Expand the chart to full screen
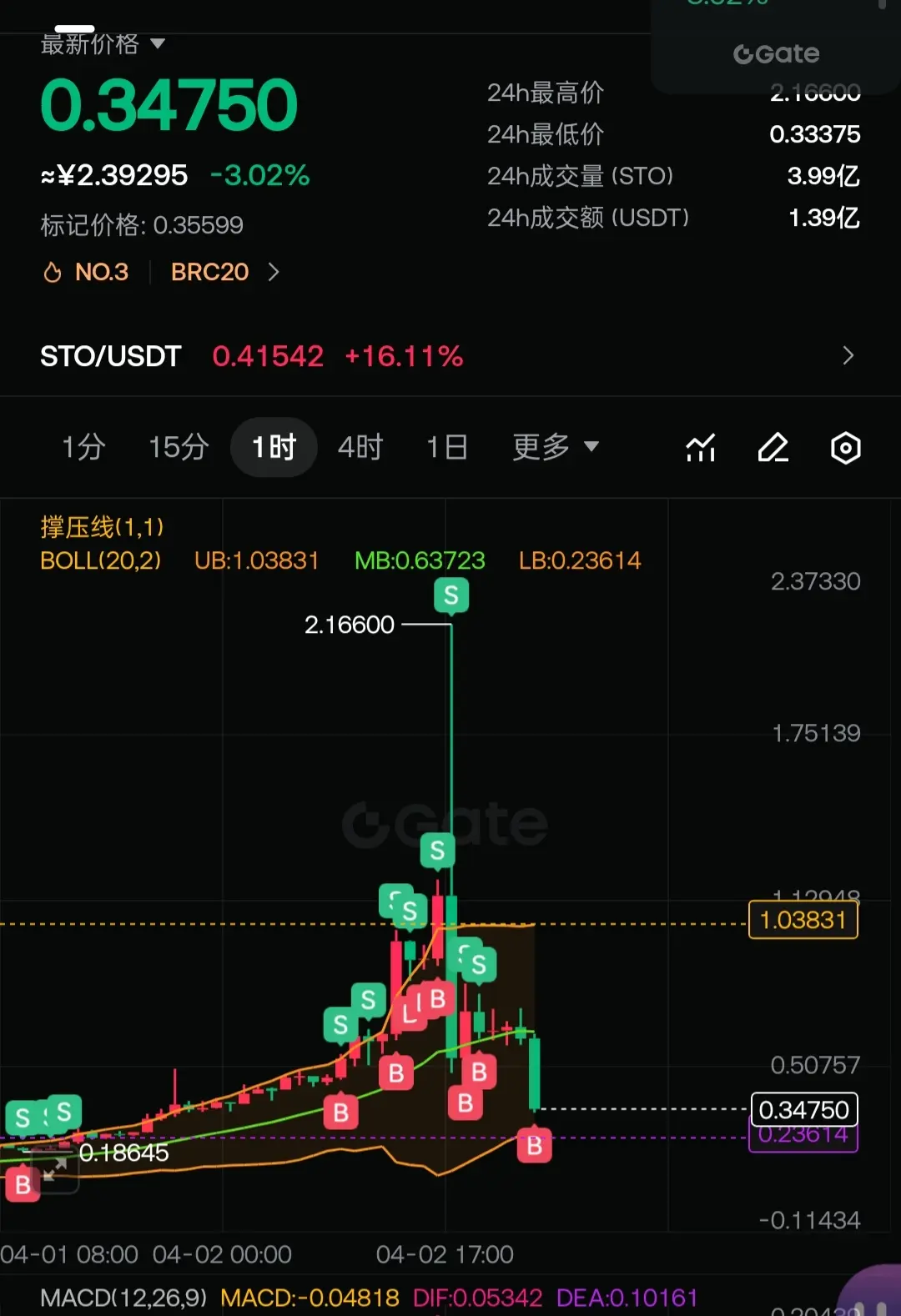The image size is (901, 1316). coord(54,1169)
